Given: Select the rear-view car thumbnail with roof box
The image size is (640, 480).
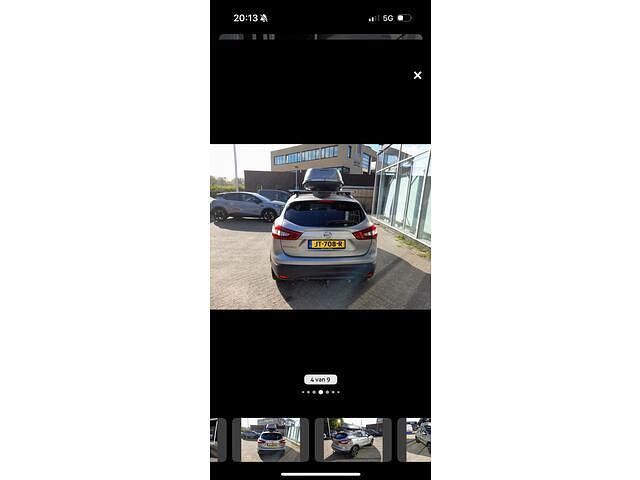Looking at the screenshot, I should pos(271,439).
